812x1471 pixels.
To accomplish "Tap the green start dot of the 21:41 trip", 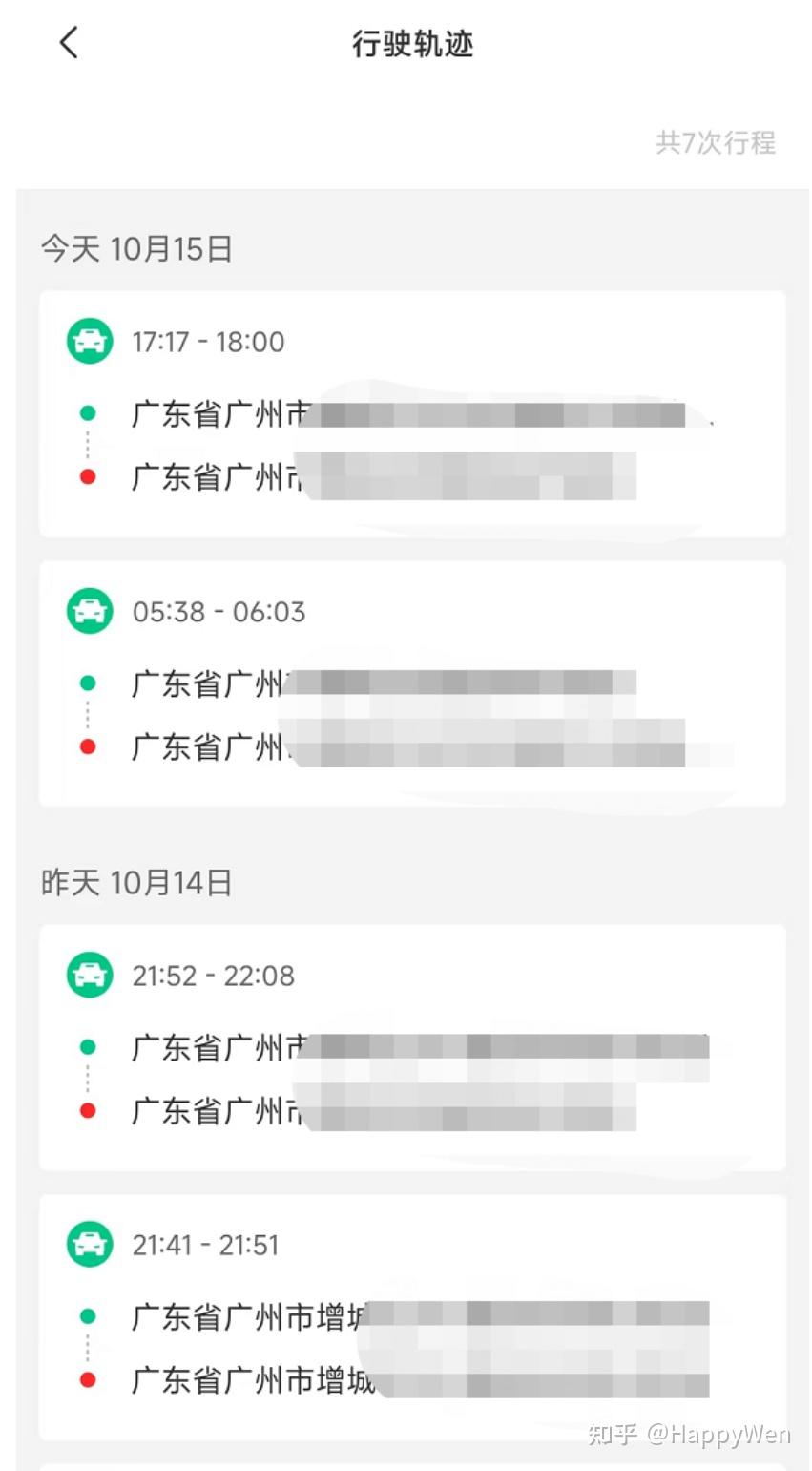I will point(88,1316).
